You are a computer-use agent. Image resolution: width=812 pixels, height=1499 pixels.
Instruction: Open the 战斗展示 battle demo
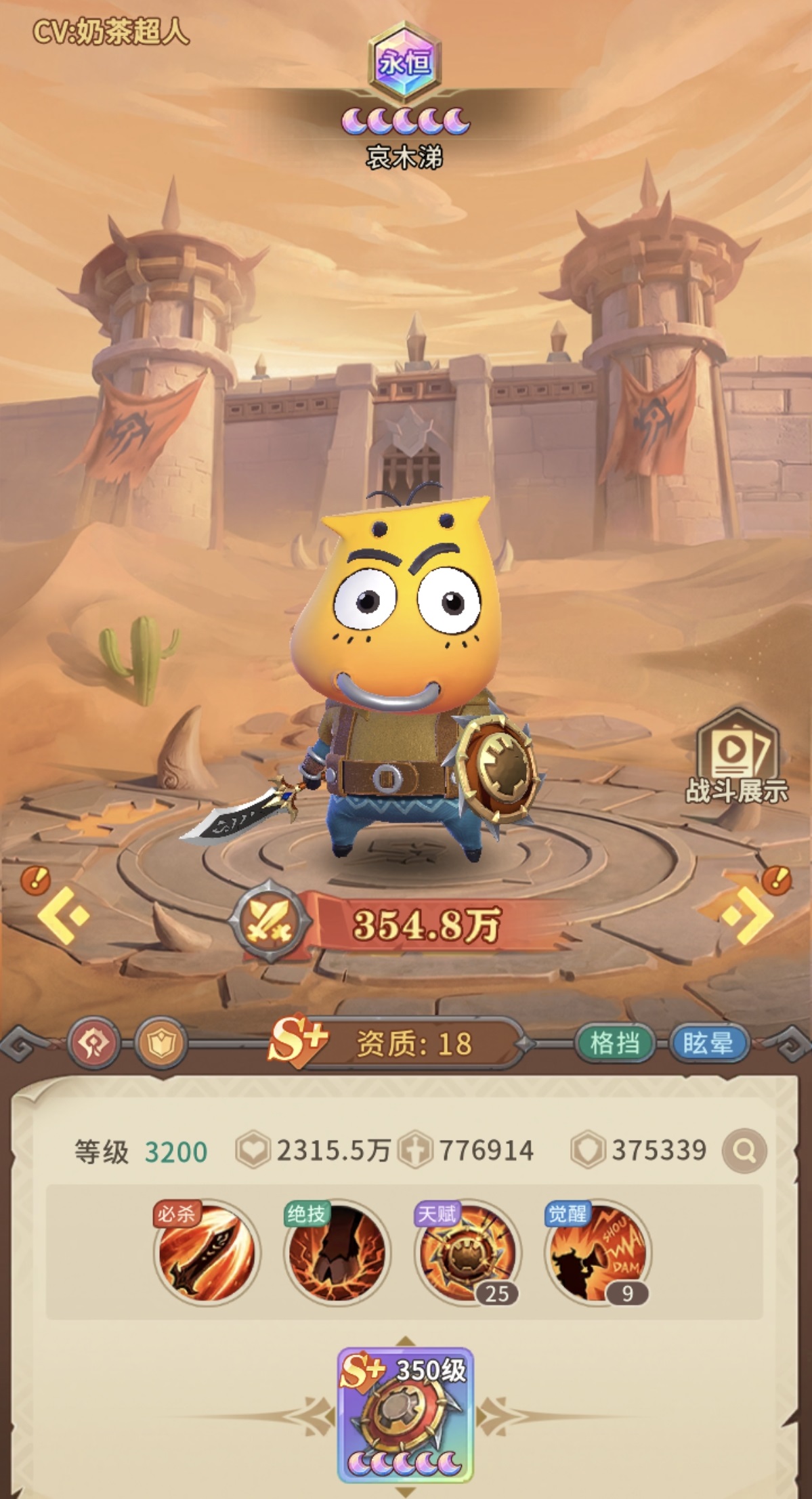pyautogui.click(x=737, y=758)
